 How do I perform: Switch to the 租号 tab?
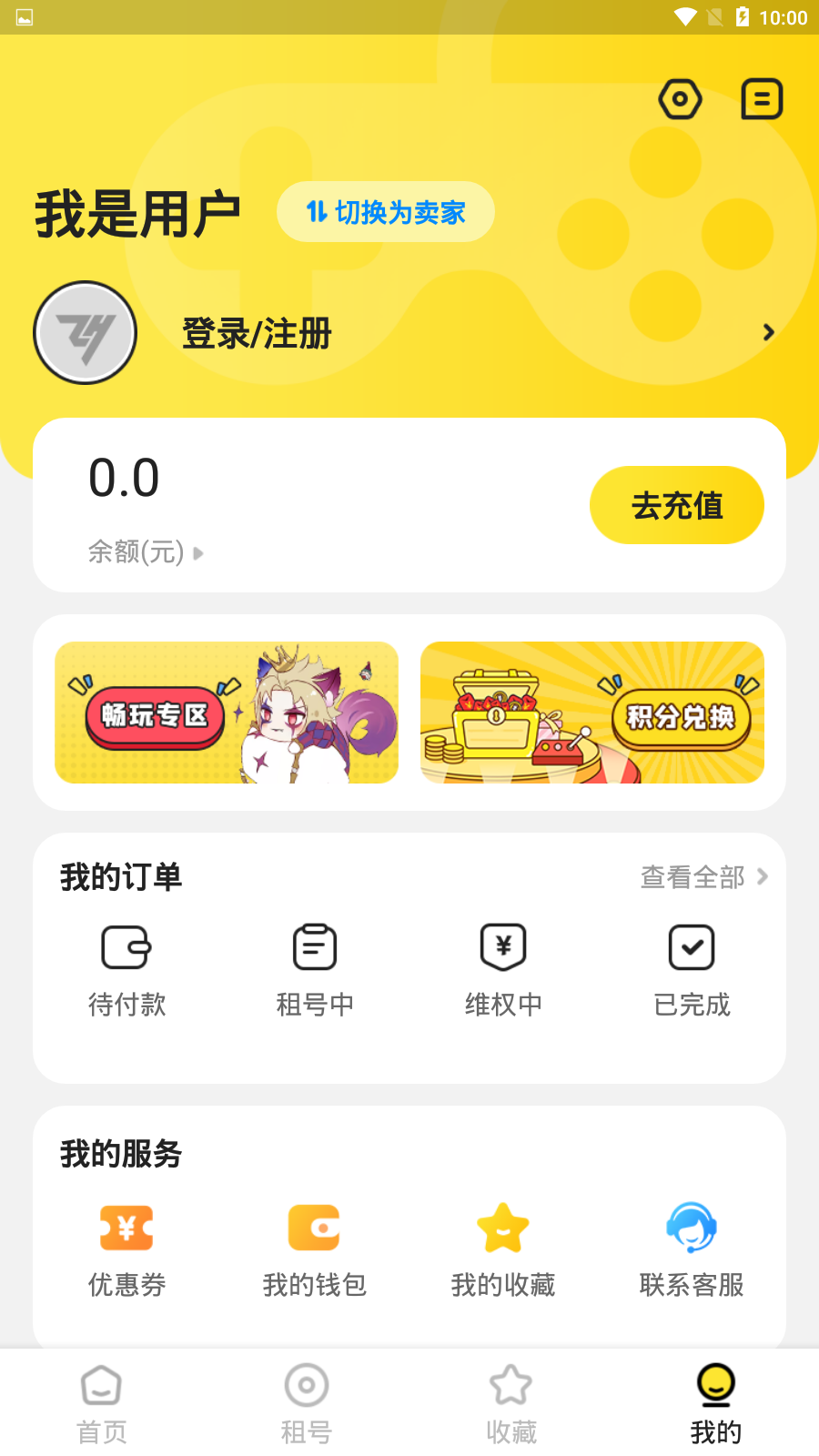click(x=307, y=1404)
